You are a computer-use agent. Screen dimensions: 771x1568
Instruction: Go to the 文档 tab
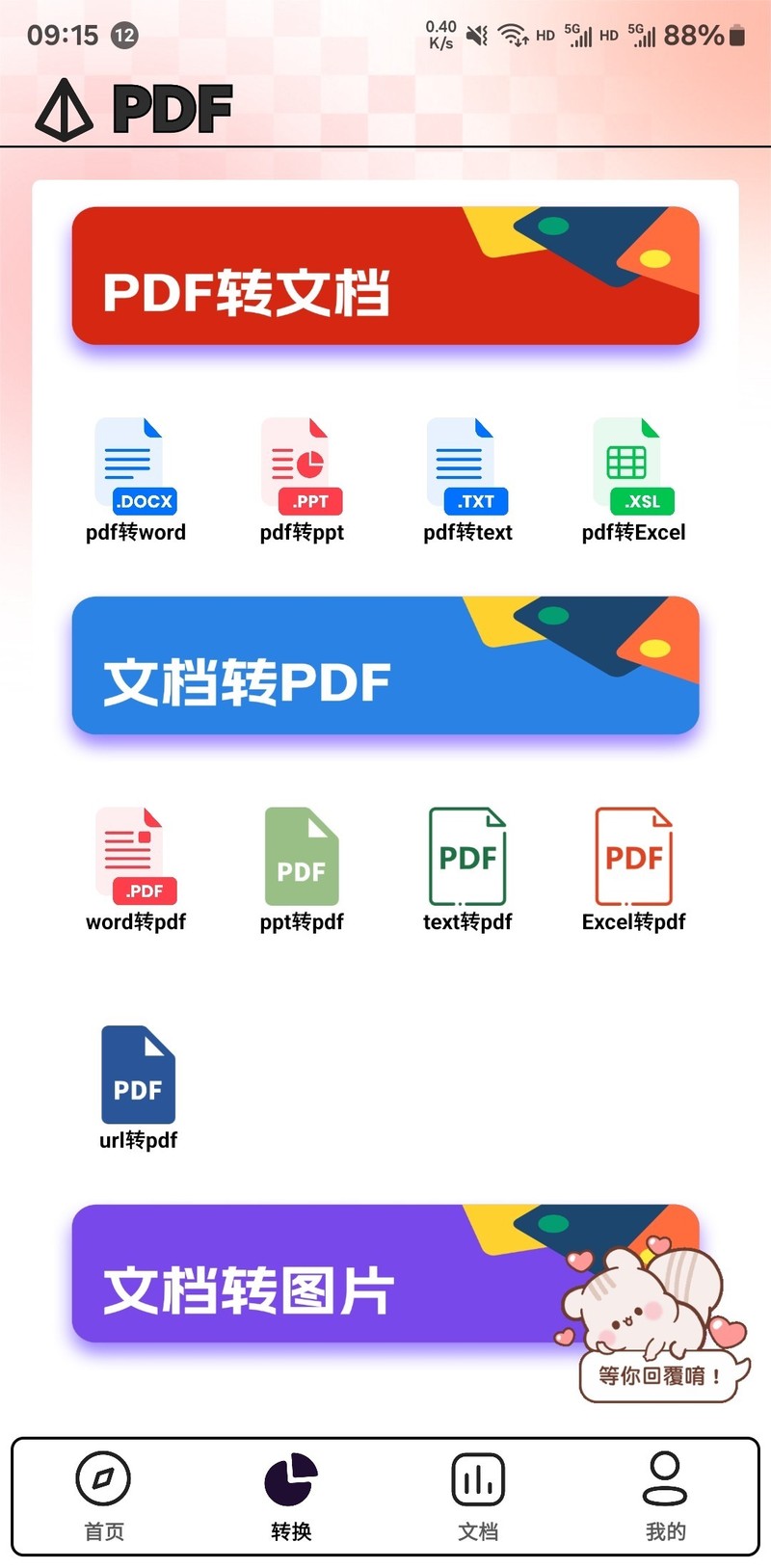(x=478, y=1496)
